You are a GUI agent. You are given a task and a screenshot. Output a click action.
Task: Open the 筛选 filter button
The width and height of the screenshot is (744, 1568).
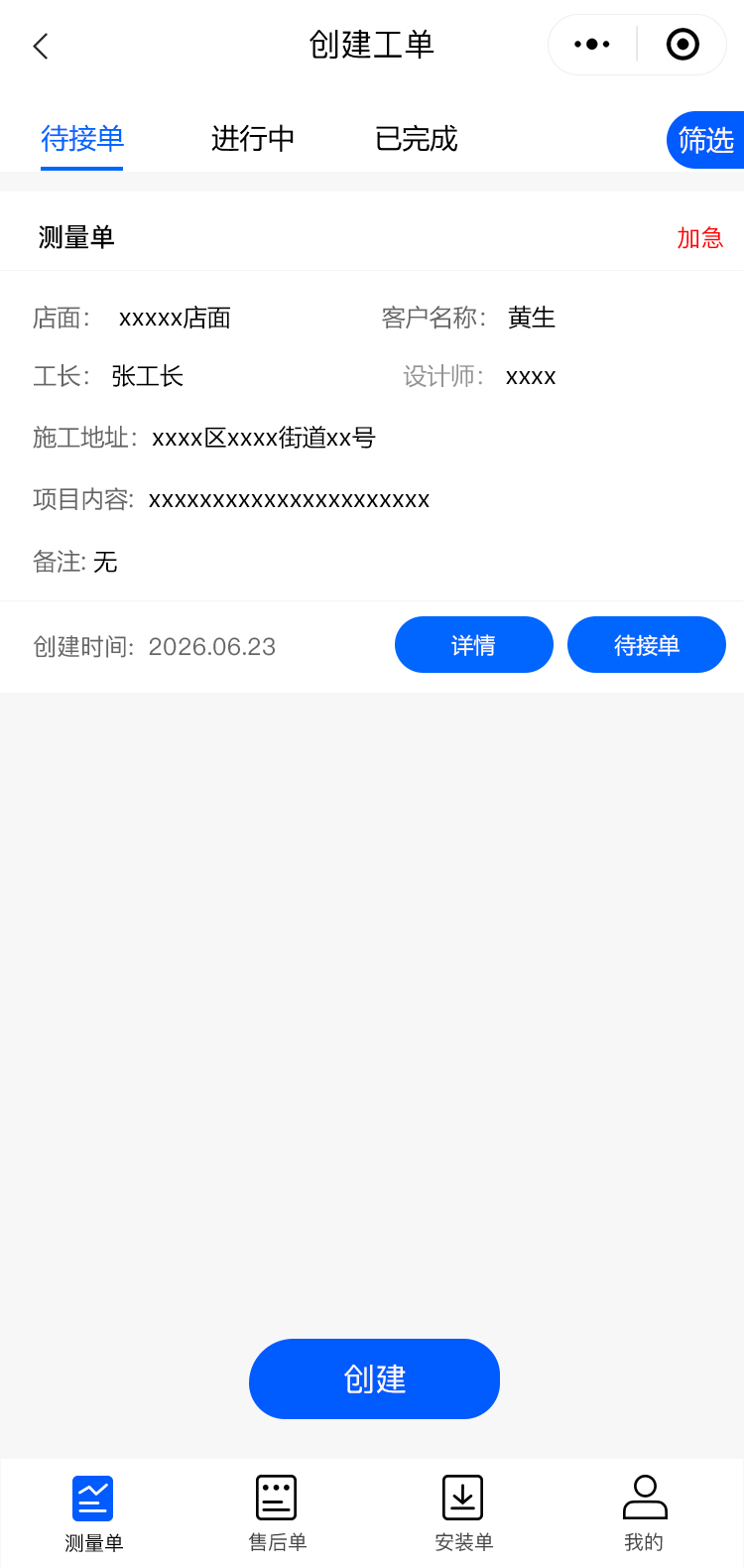click(705, 140)
